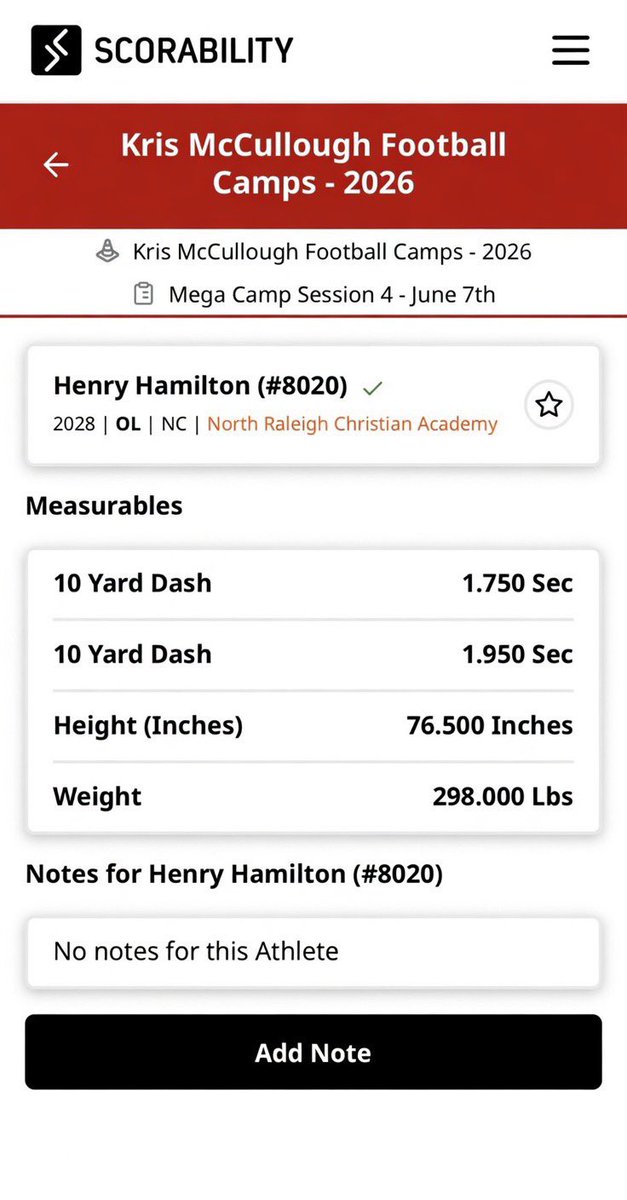The height and width of the screenshot is (1200, 627).
Task: Go back with the arrow icon
Action: [x=56, y=165]
